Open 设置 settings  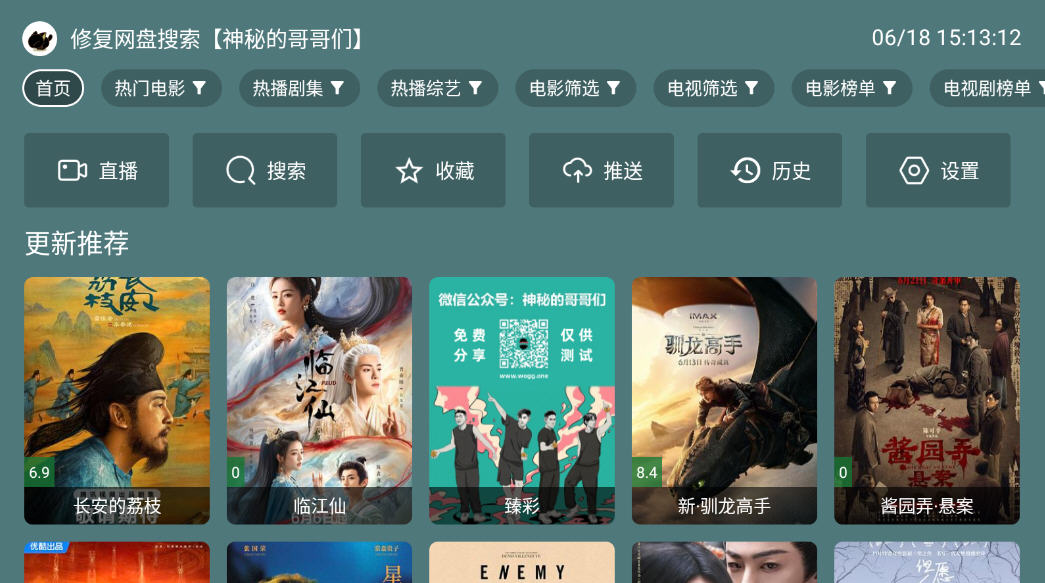tap(938, 170)
